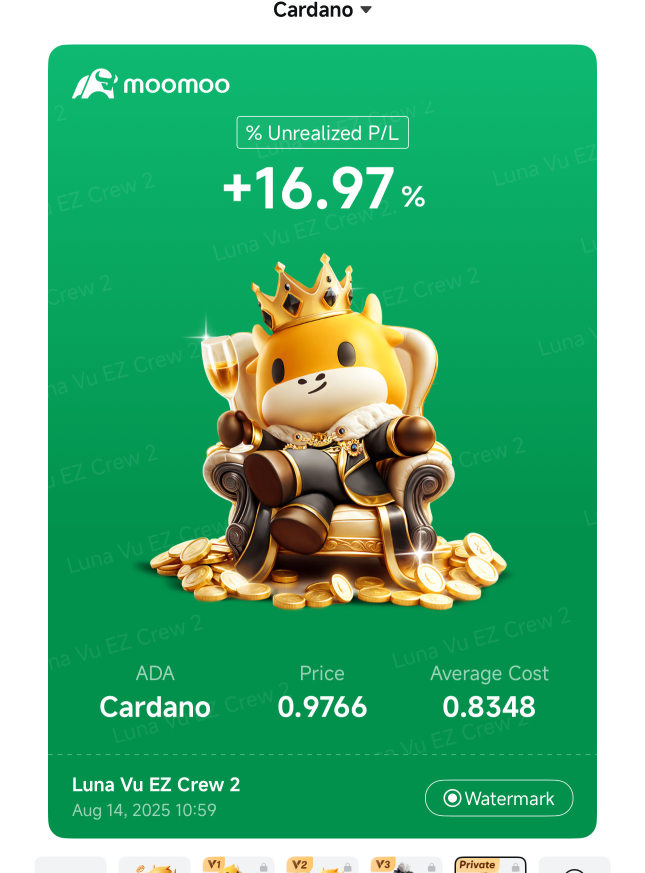Open the Cardano dropdown selector

coord(322,10)
